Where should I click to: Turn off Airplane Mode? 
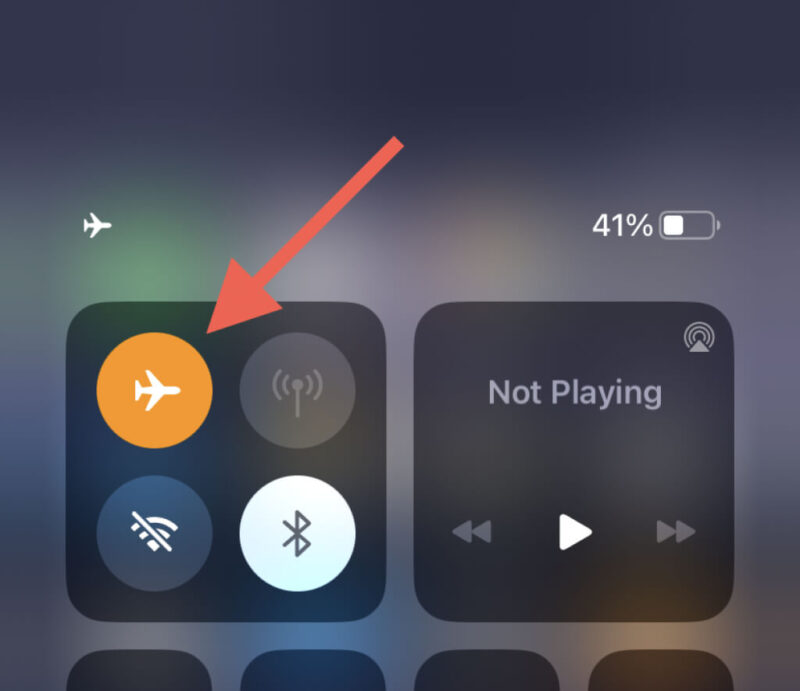[154, 390]
